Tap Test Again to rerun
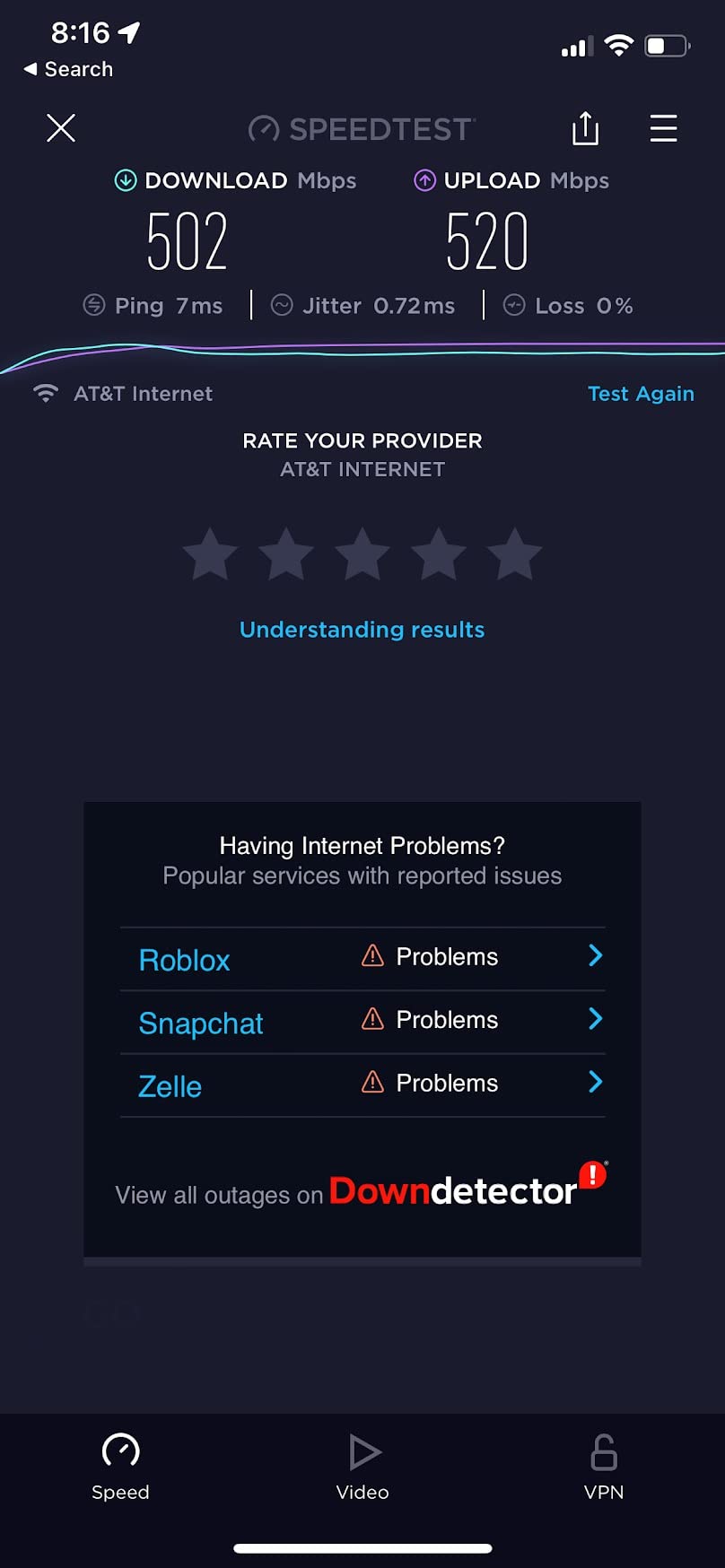This screenshot has width=725, height=1568. pos(640,394)
